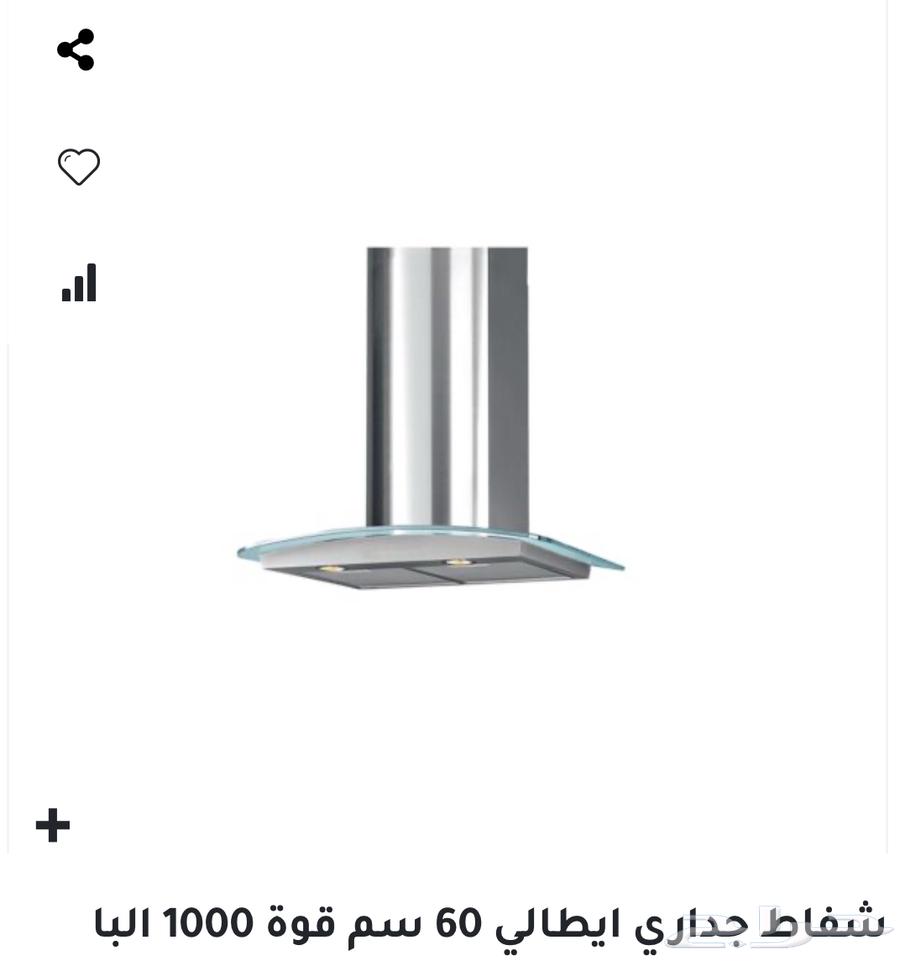900x961 pixels.
Task: Add the product to favorites
Action: 78,167
